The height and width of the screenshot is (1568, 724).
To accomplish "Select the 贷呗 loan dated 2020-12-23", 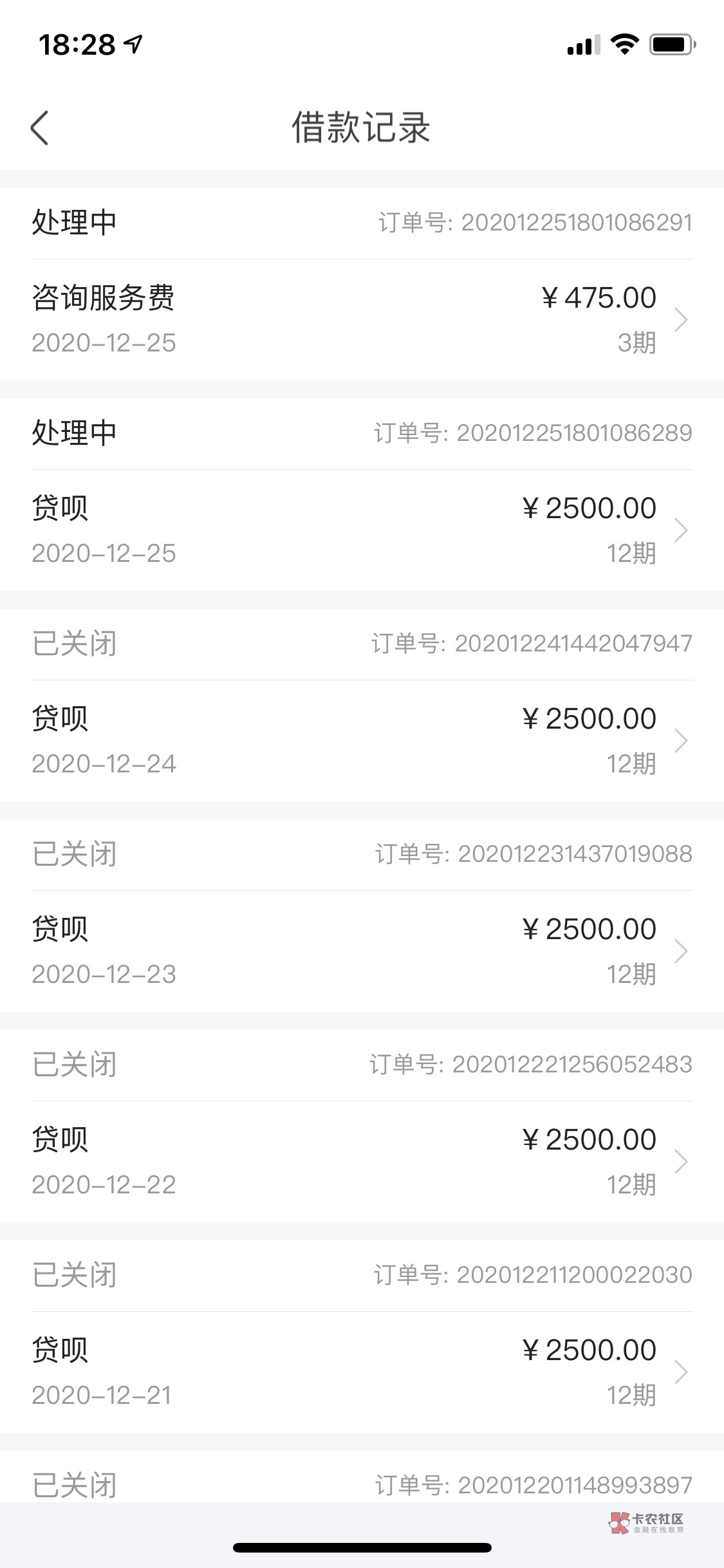I will click(362, 951).
